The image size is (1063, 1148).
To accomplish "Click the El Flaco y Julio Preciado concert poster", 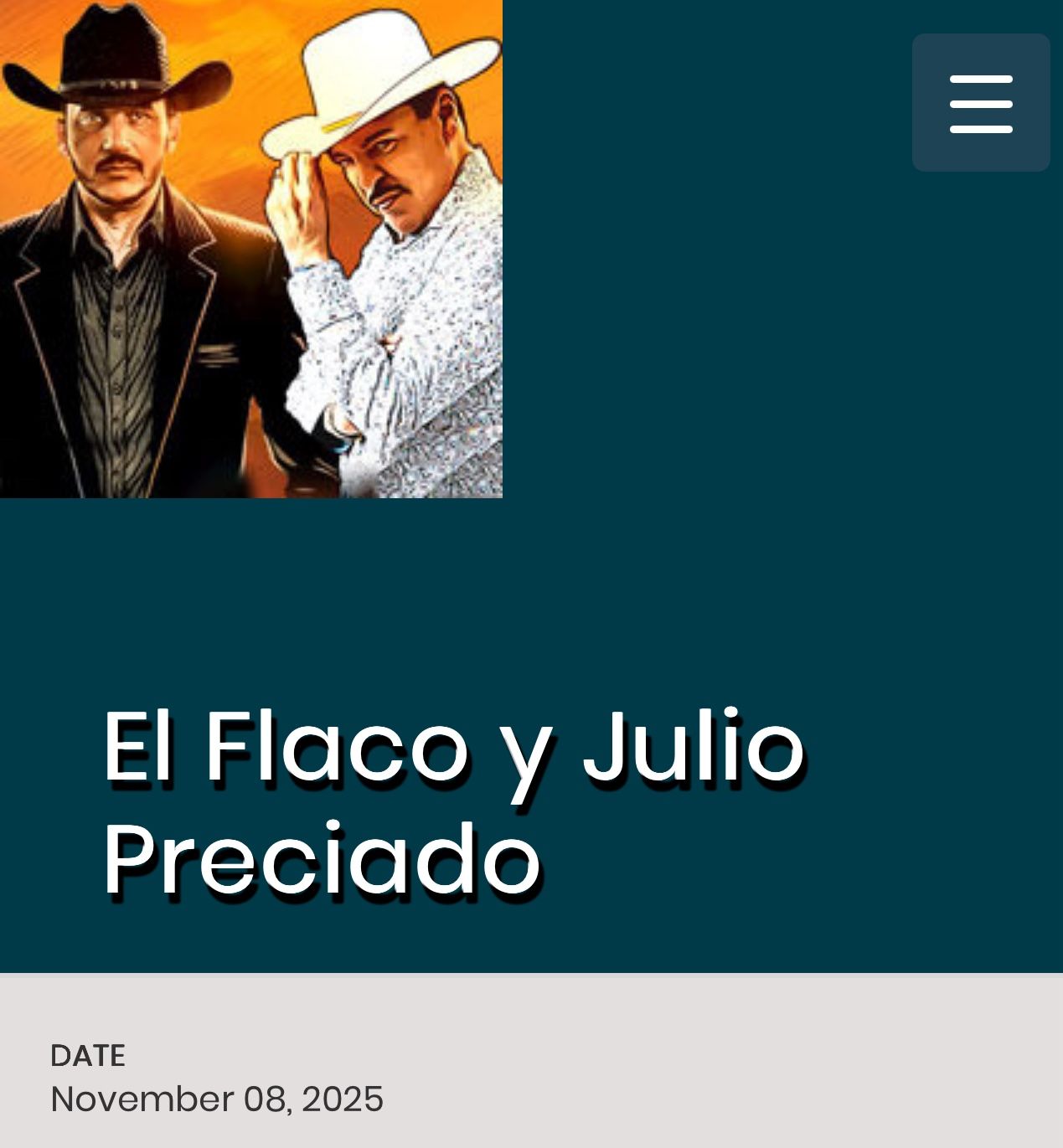I will (x=251, y=251).
